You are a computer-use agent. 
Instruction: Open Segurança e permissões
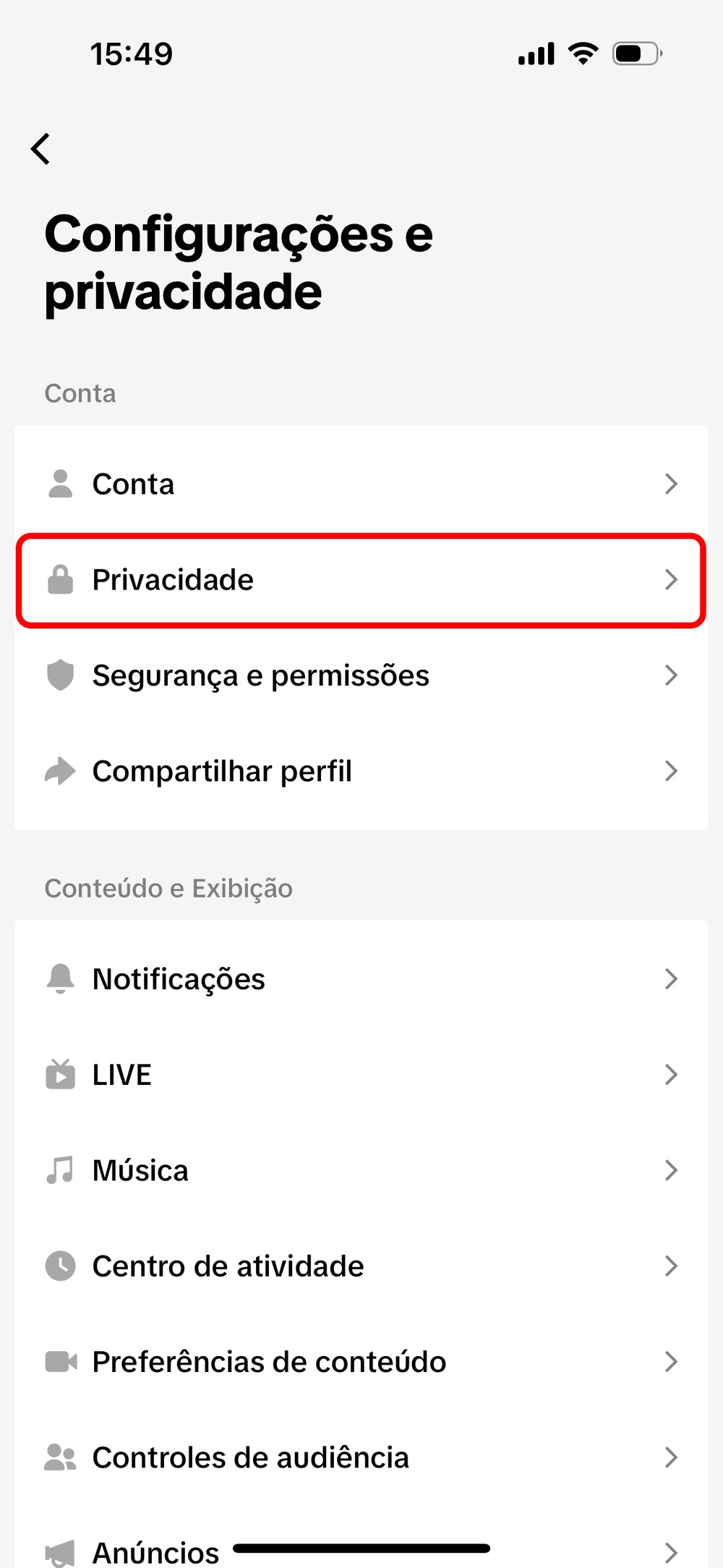[360, 676]
